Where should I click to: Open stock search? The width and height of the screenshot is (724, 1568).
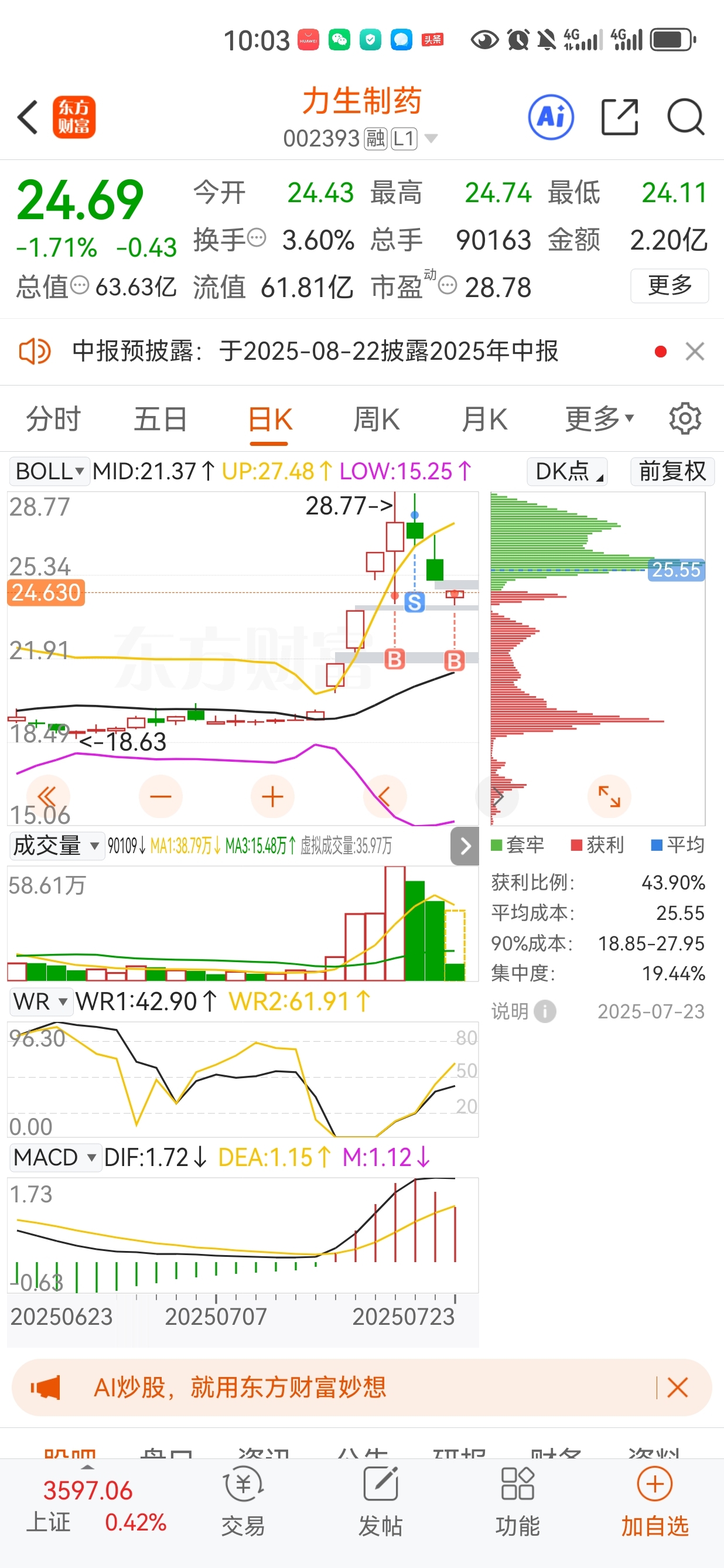pyautogui.click(x=686, y=117)
